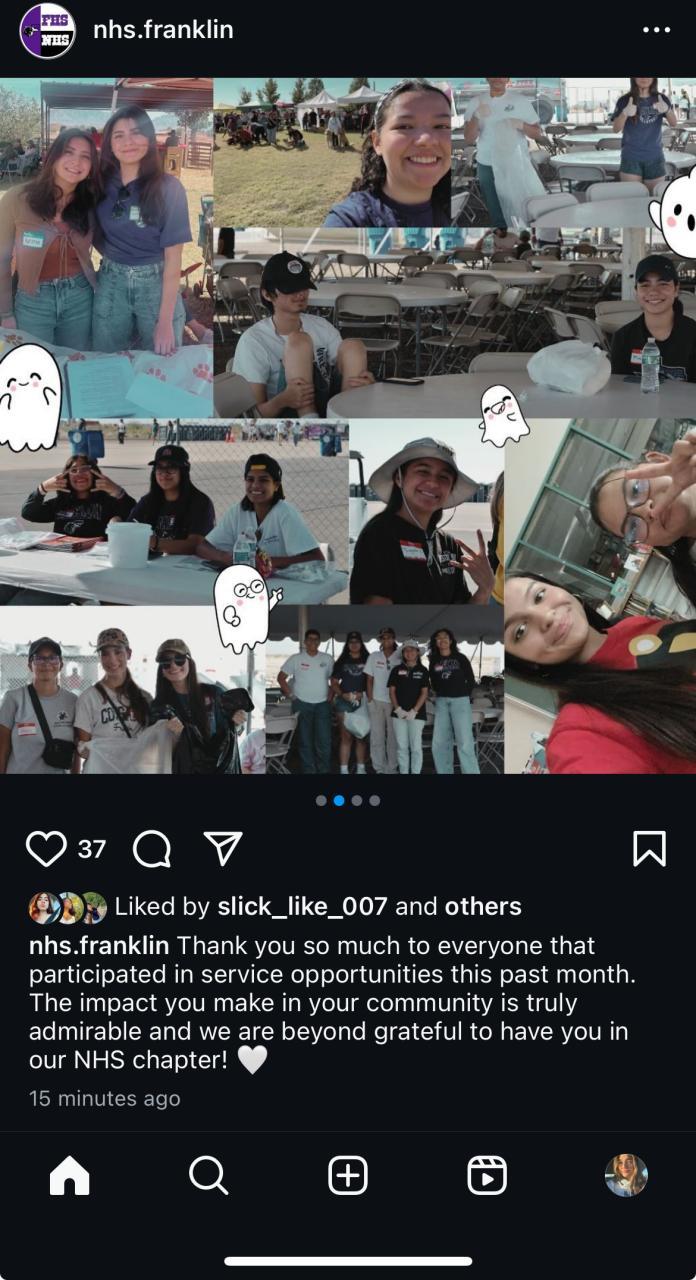Open your profile tab
Screen dimensions: 696x1280
coord(626,1176)
